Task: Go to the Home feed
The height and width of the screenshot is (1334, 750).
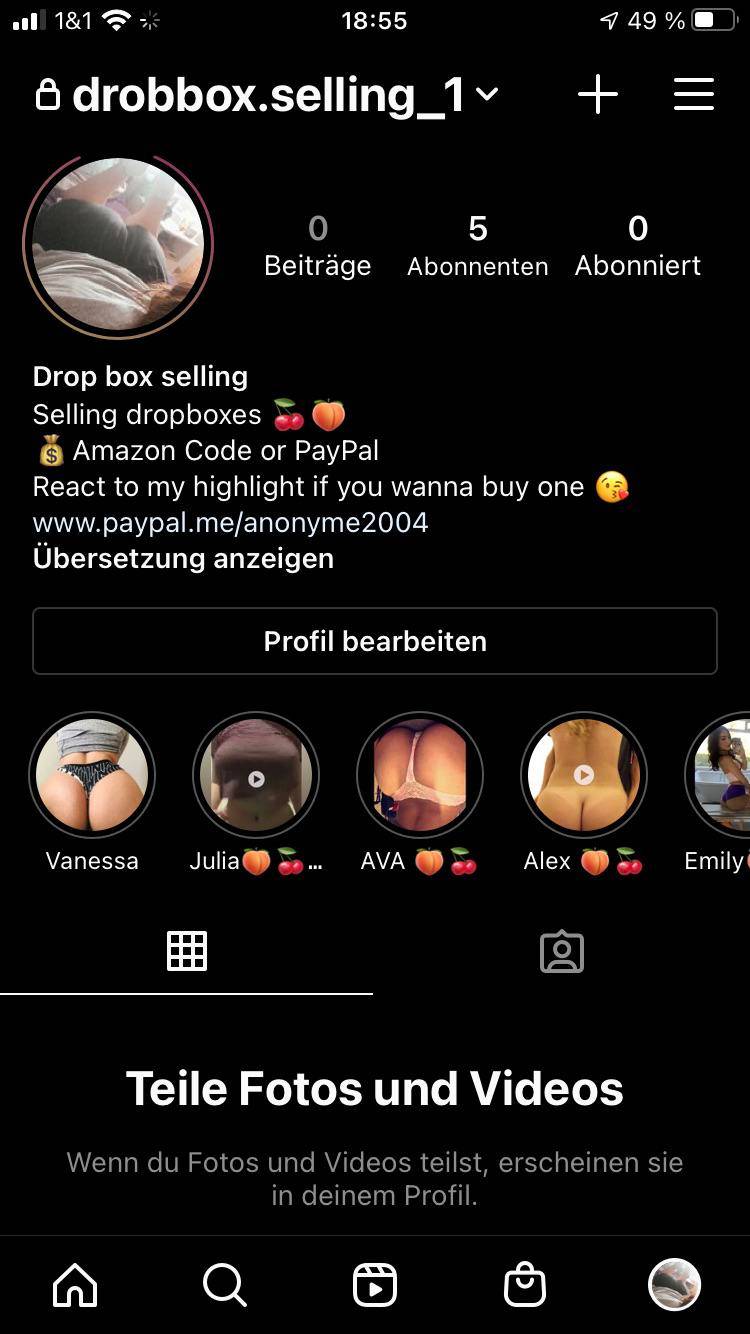Action: (75, 1285)
